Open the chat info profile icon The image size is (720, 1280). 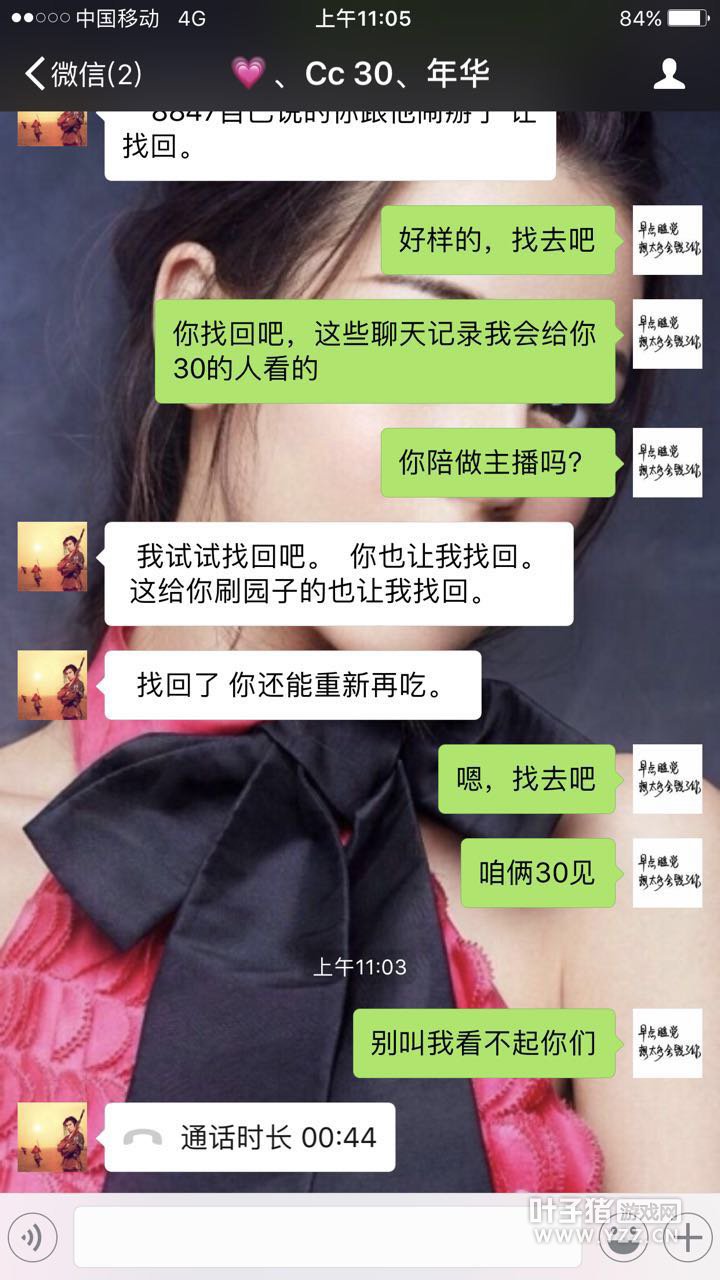point(668,73)
